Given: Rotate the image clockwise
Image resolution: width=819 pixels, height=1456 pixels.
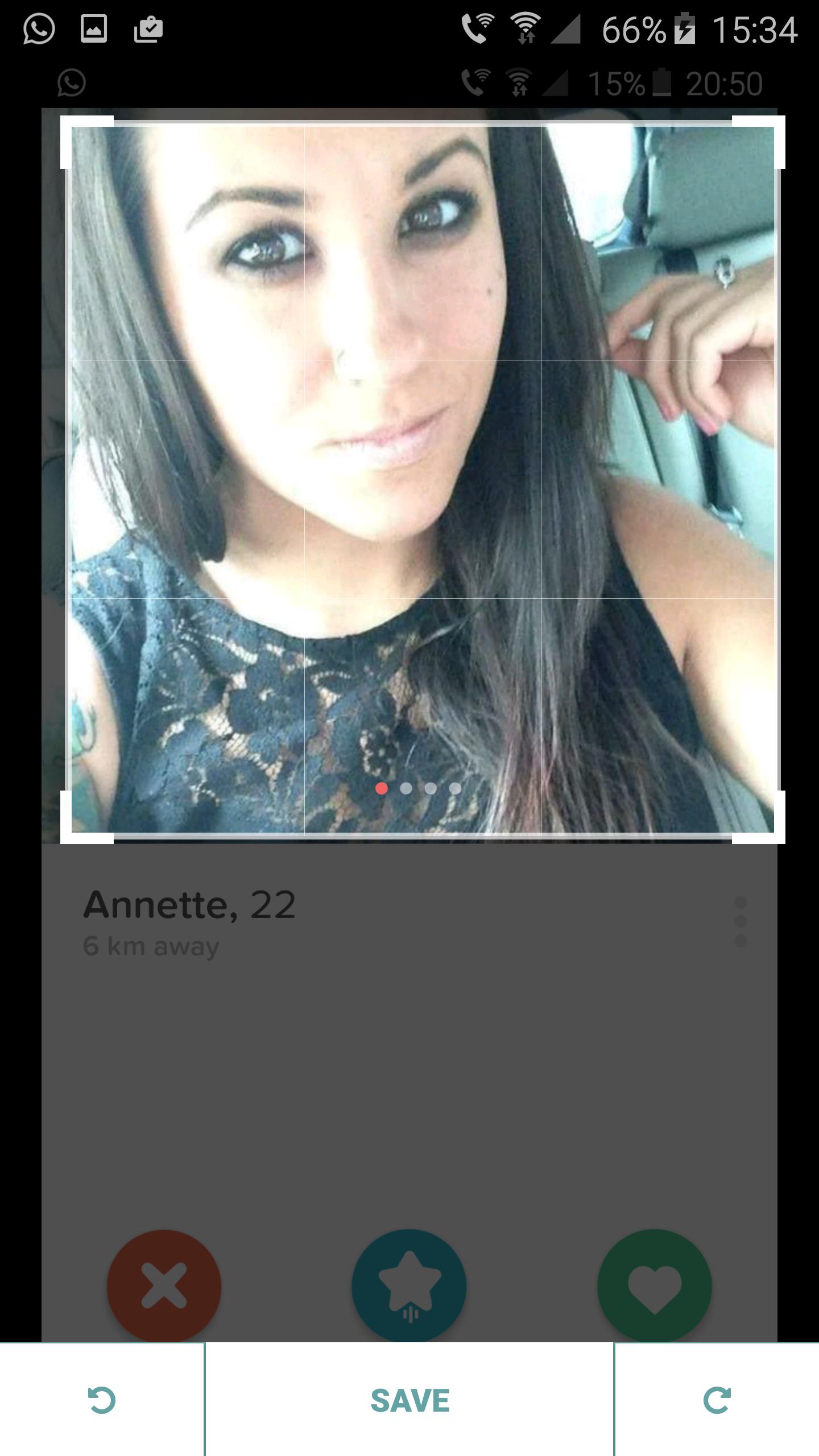Looking at the screenshot, I should [x=716, y=1400].
